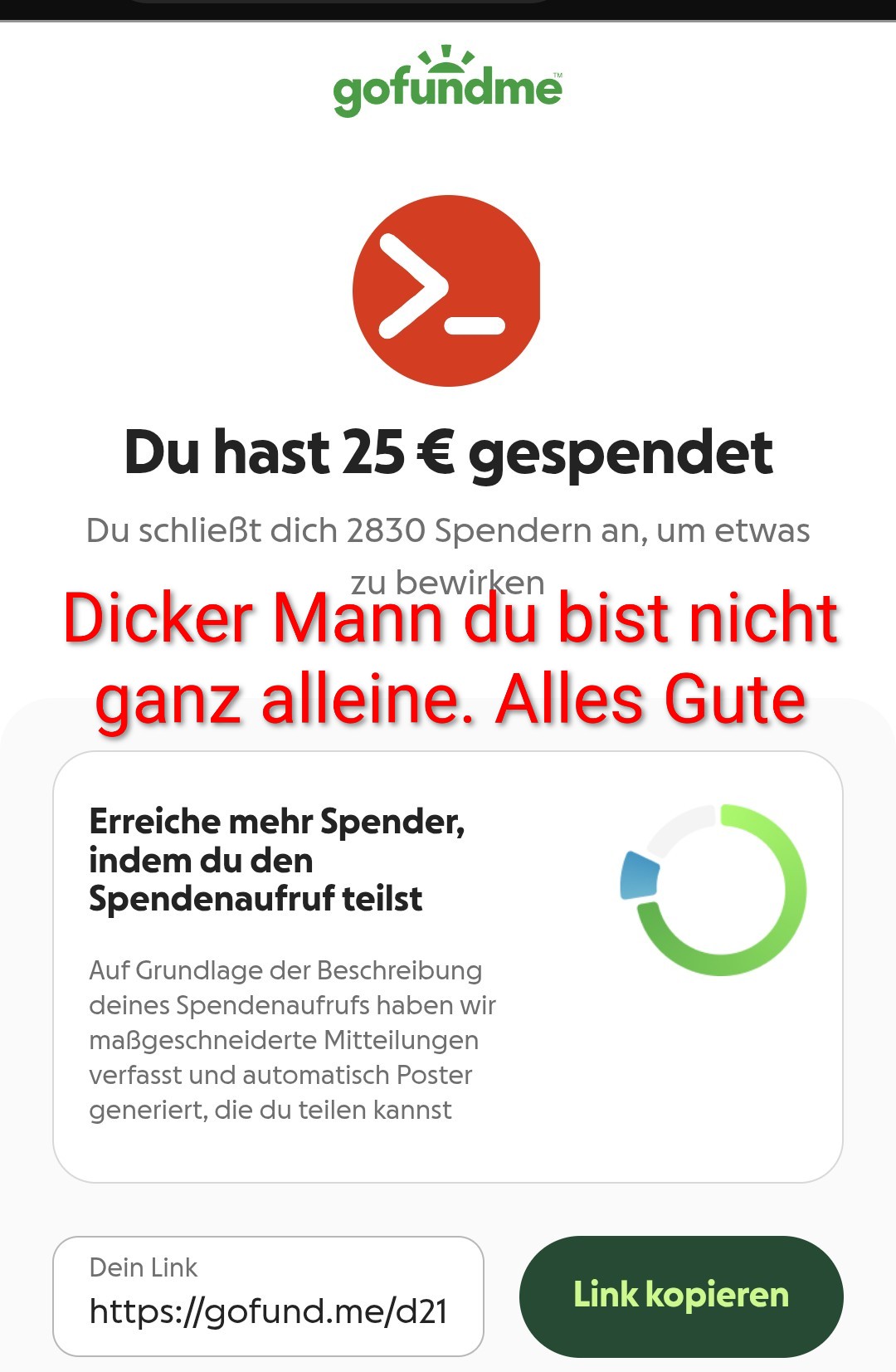Tap the Dein Link URL field
Image resolution: width=896 pixels, height=1372 pixels.
point(268,1296)
